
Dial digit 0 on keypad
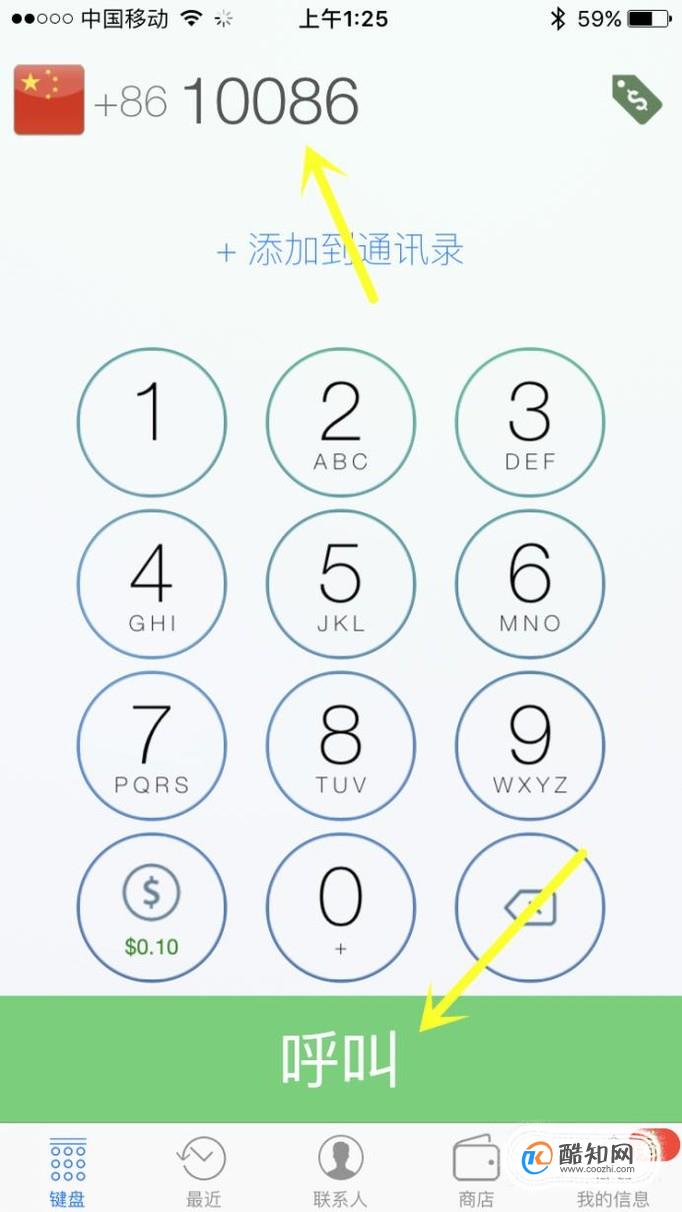[x=341, y=908]
